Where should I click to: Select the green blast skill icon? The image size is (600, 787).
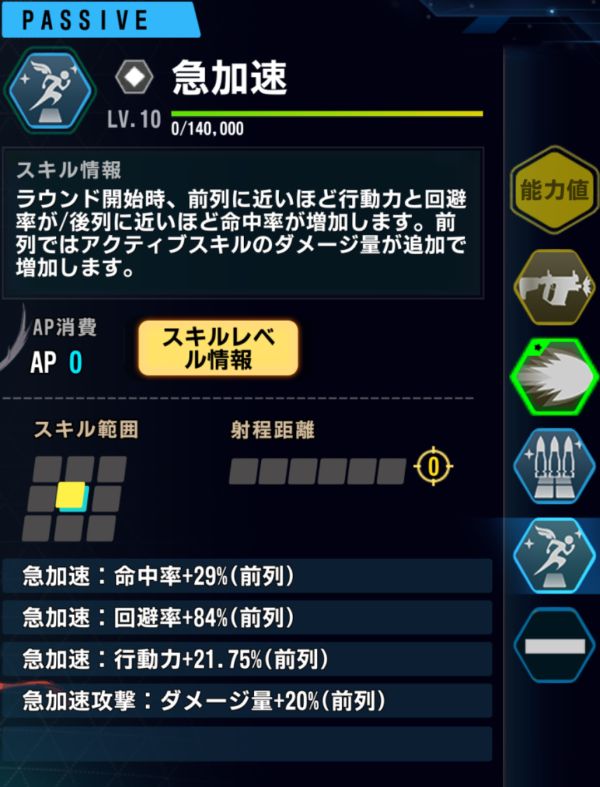click(x=553, y=378)
